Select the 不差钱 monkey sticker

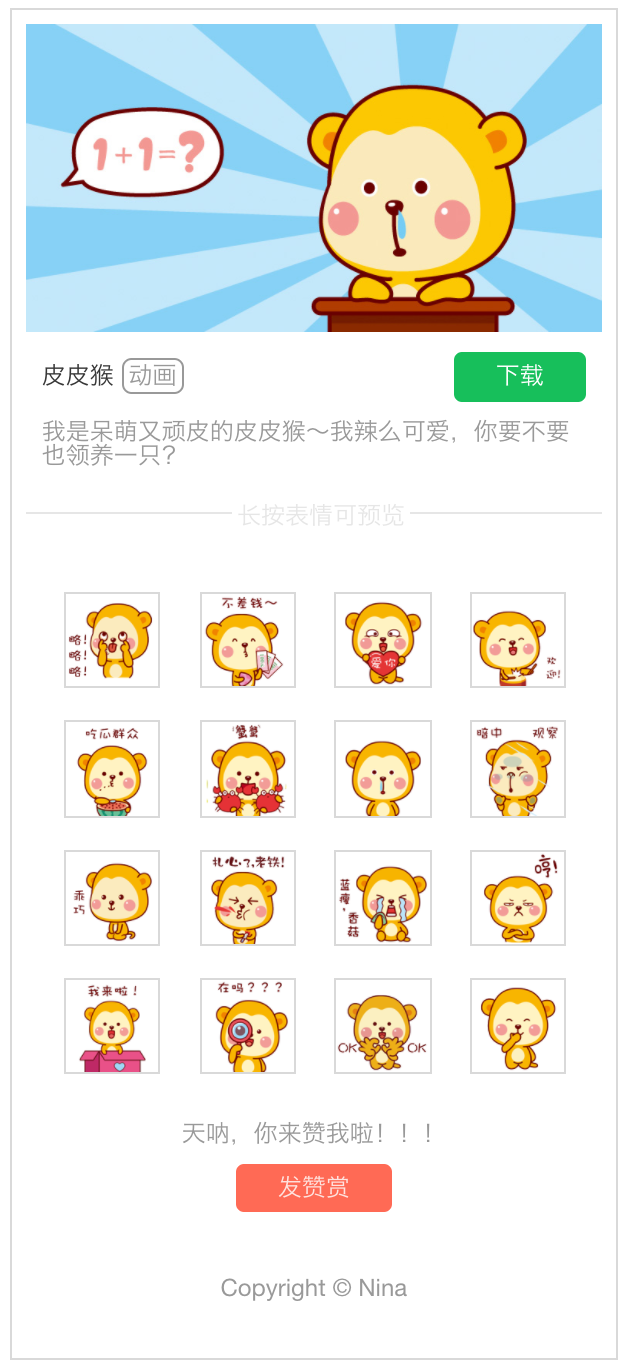click(x=248, y=640)
